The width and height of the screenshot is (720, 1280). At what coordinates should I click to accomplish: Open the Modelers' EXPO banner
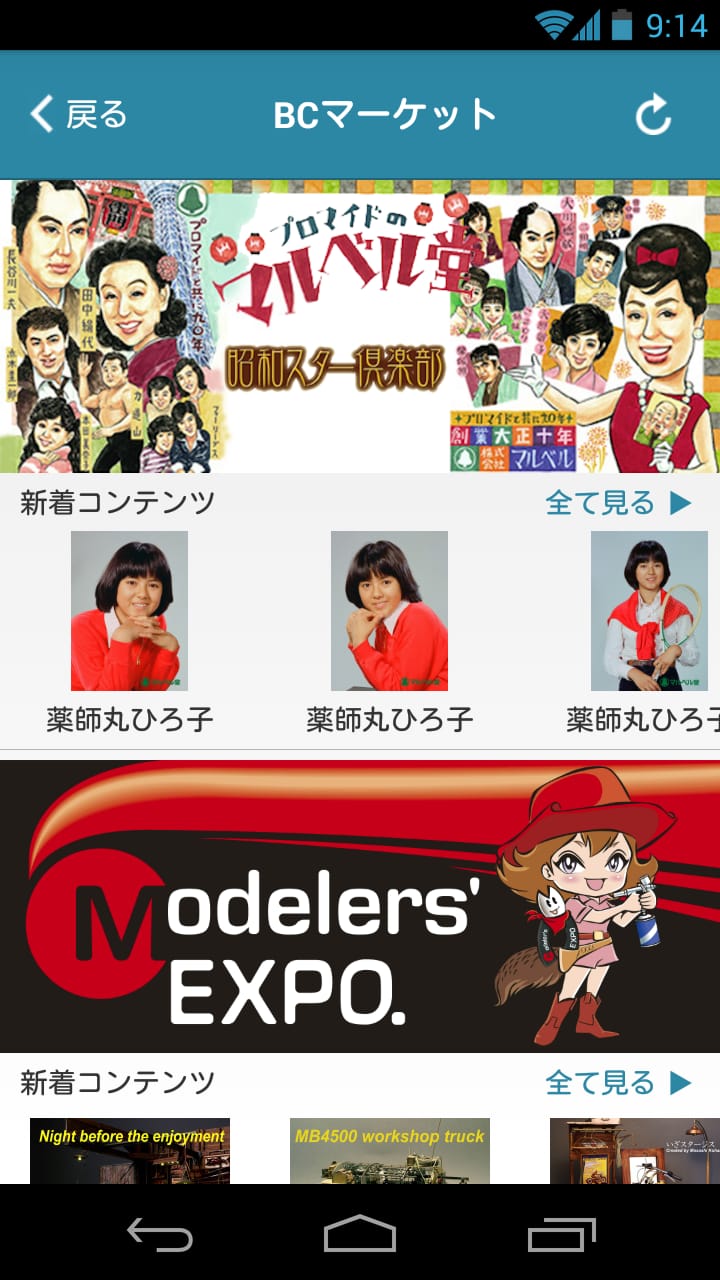pyautogui.click(x=360, y=906)
